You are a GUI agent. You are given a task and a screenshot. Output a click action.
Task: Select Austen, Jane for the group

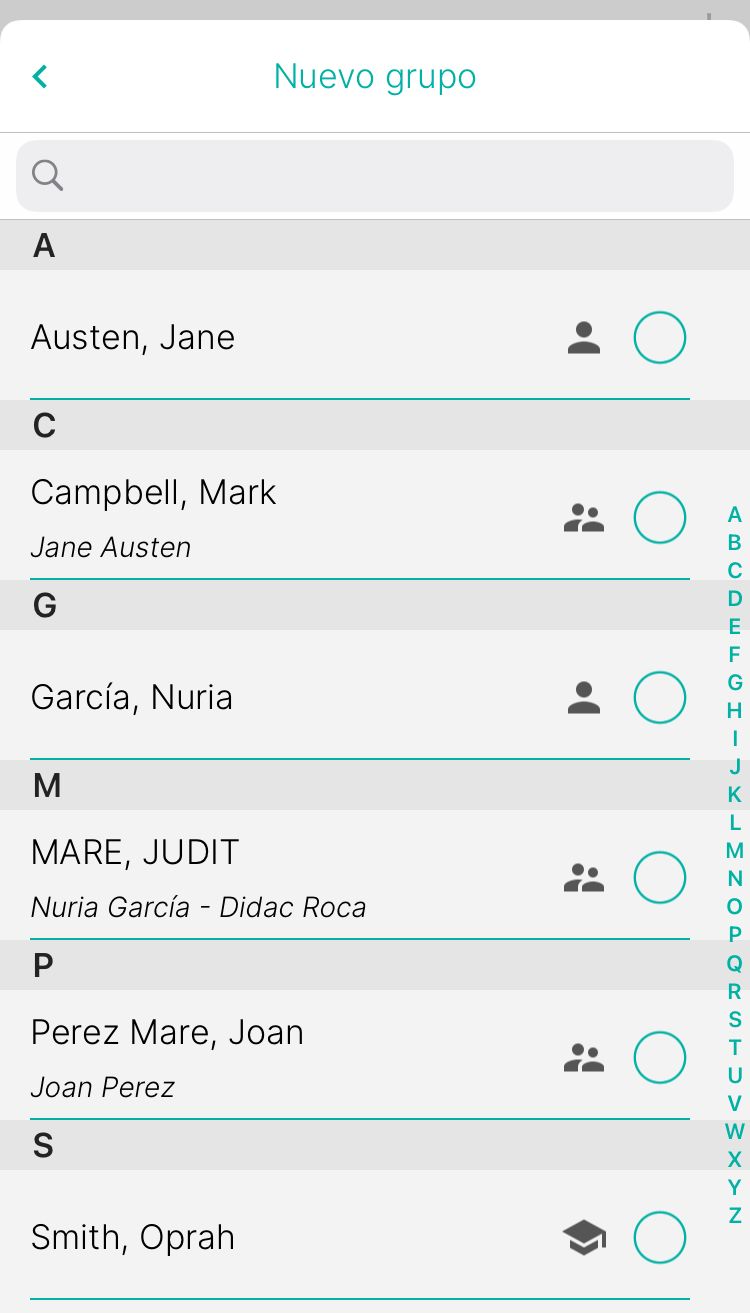pos(660,337)
